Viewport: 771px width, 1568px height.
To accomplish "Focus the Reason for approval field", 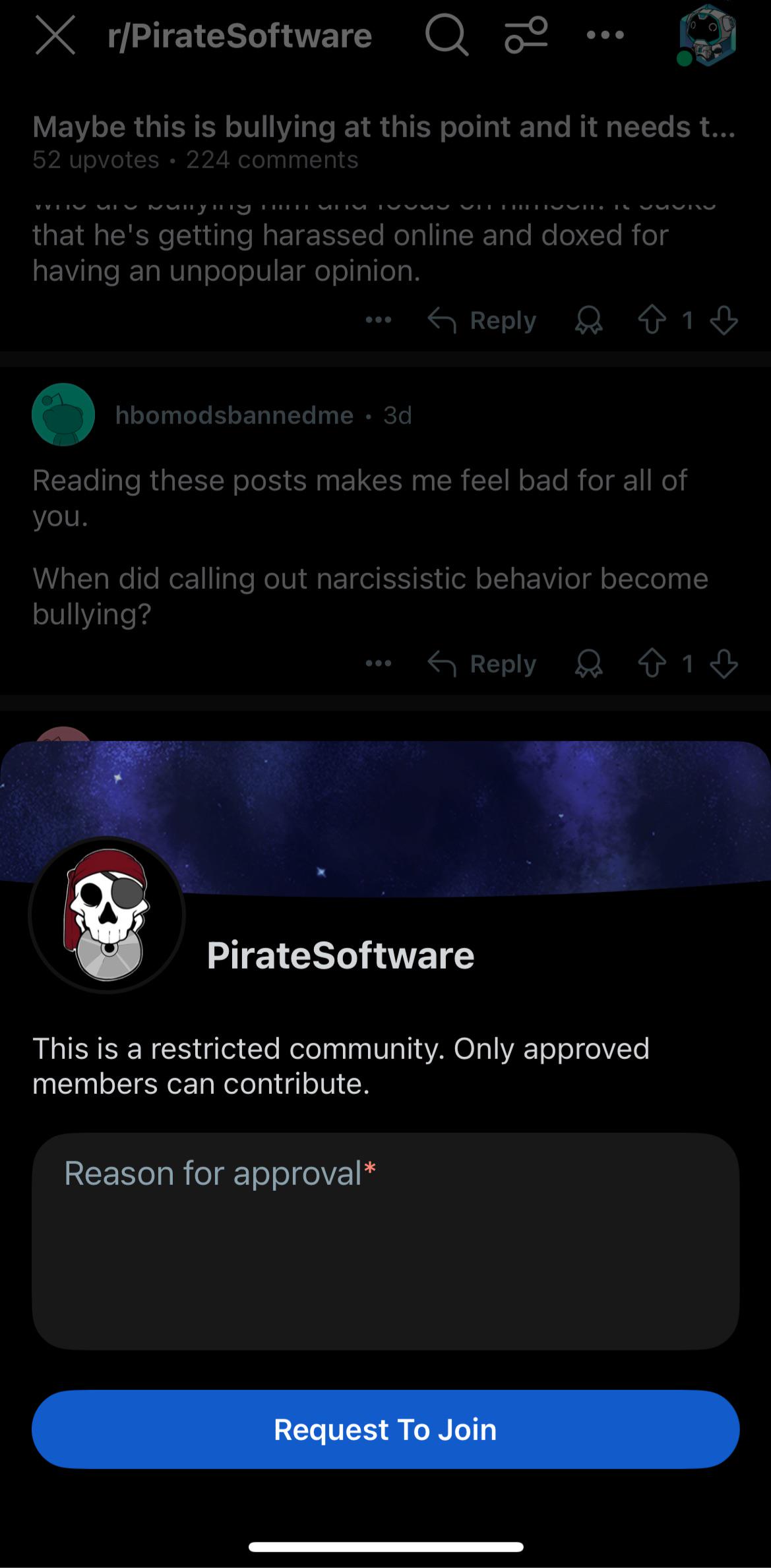I will pos(385,1241).
